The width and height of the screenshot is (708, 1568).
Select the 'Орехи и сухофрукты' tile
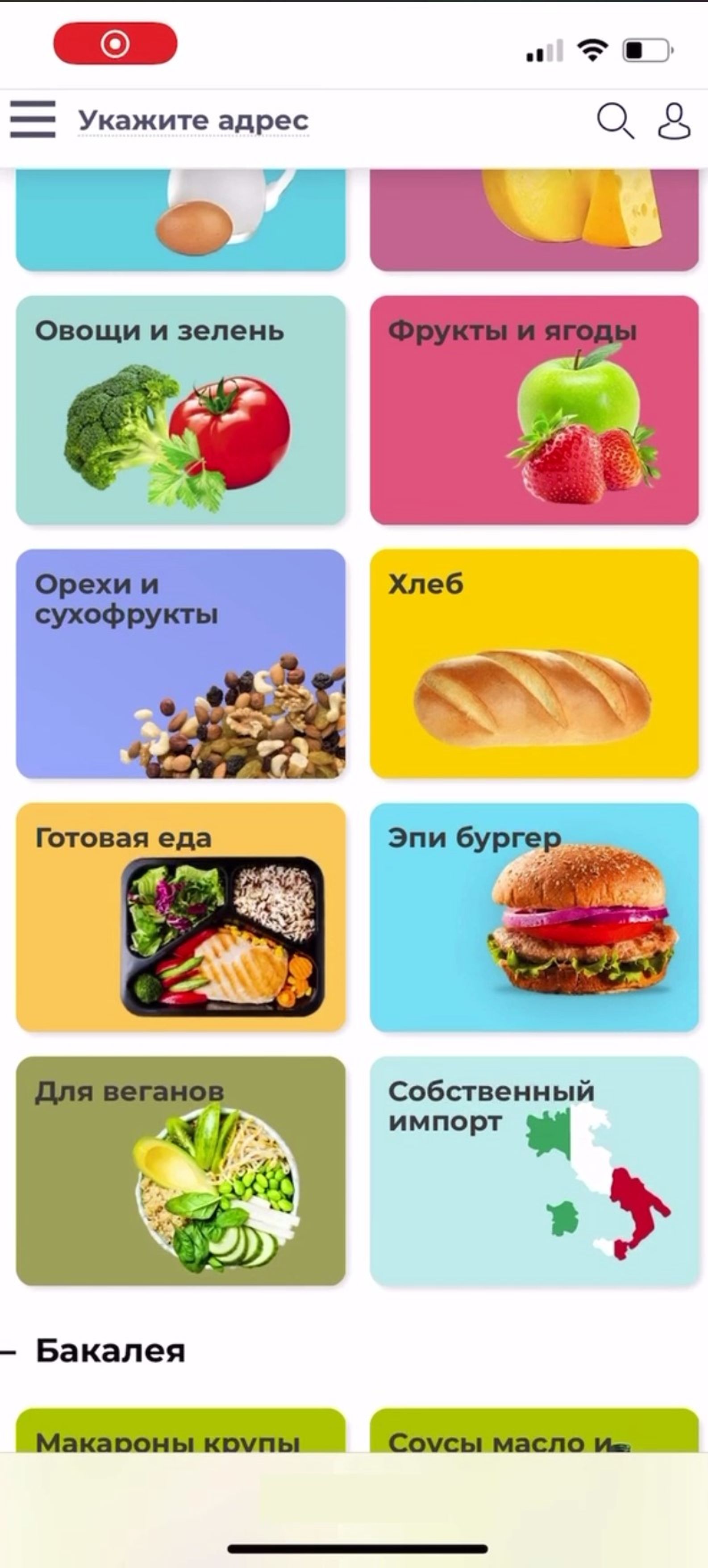pos(180,663)
